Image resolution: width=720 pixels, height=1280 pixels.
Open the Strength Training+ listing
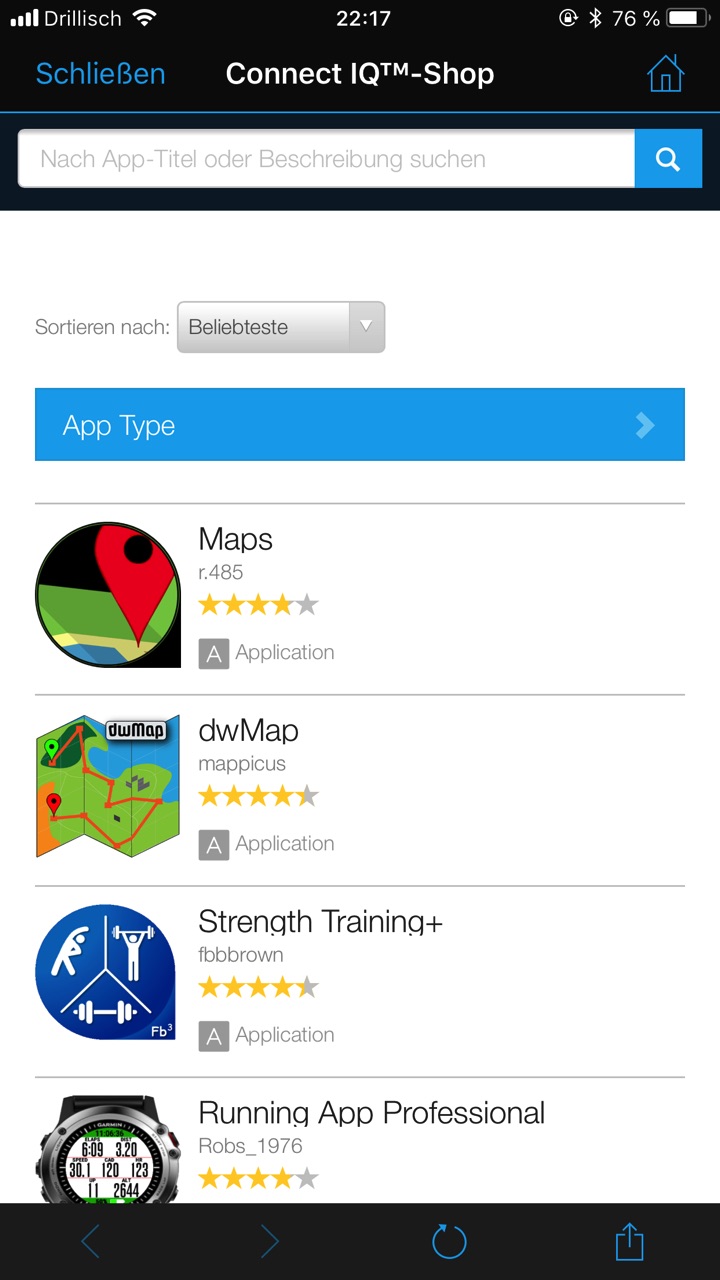tap(320, 922)
